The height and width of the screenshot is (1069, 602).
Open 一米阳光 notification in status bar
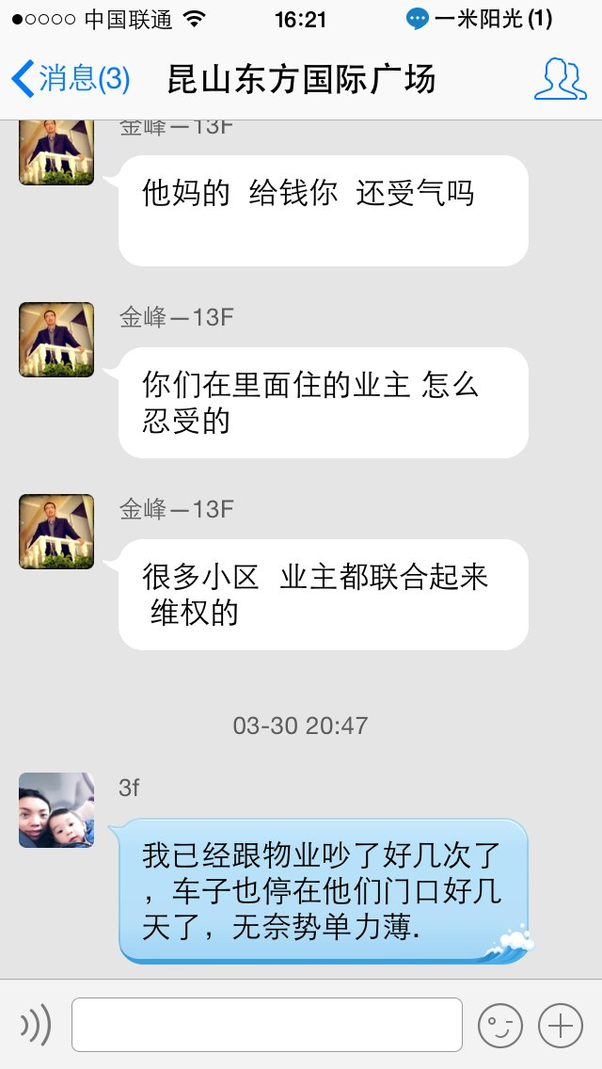[479, 19]
